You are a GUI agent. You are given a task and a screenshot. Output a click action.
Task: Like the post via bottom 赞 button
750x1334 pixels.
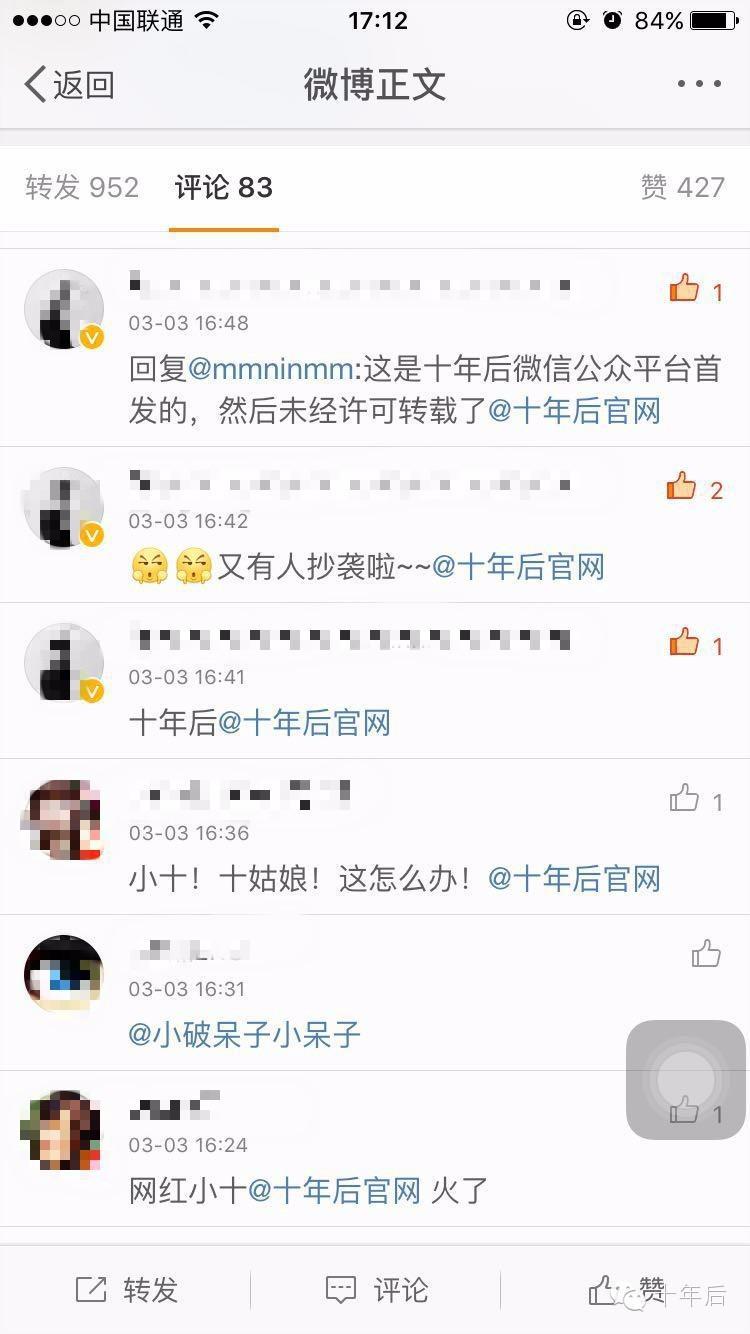click(626, 1290)
